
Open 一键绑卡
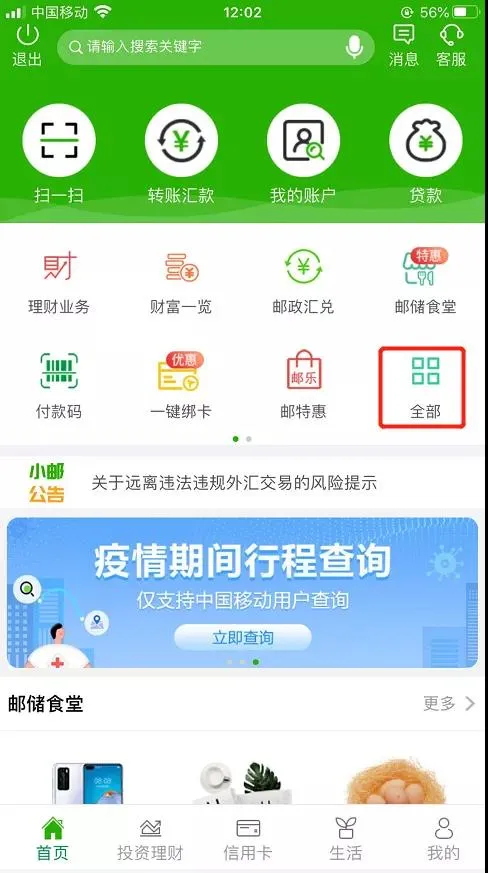pos(181,386)
